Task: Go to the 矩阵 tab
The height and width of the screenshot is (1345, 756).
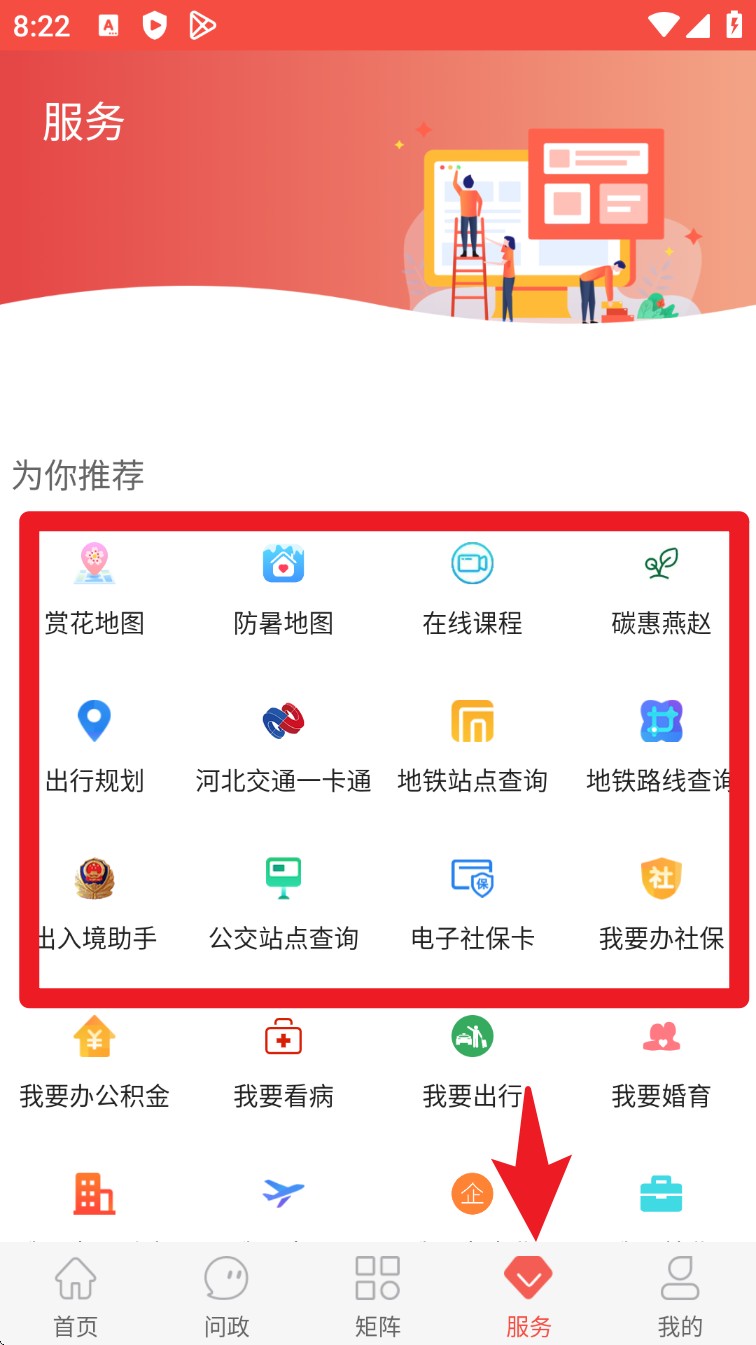Action: pos(378,1297)
